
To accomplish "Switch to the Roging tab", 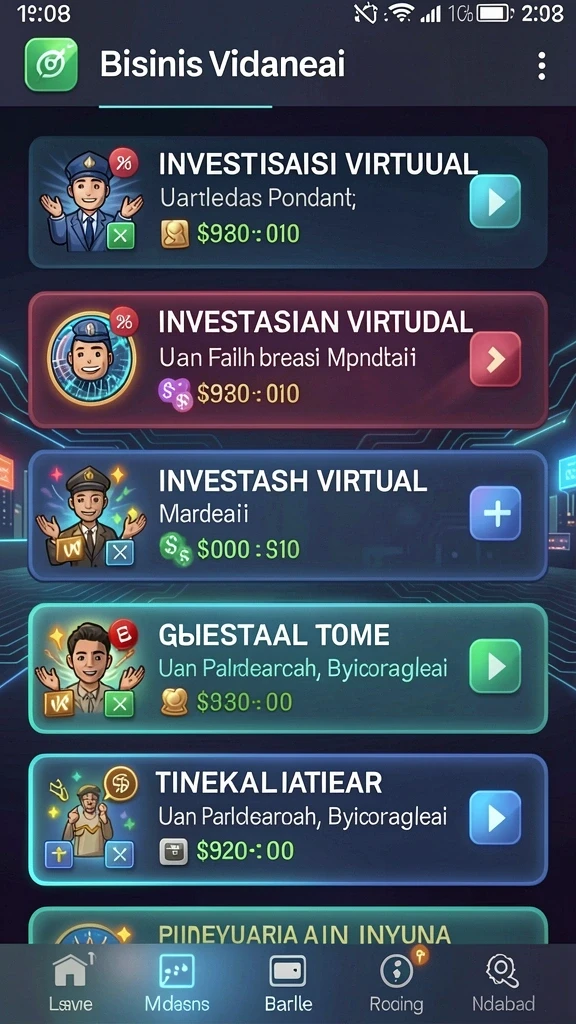I will (396, 982).
